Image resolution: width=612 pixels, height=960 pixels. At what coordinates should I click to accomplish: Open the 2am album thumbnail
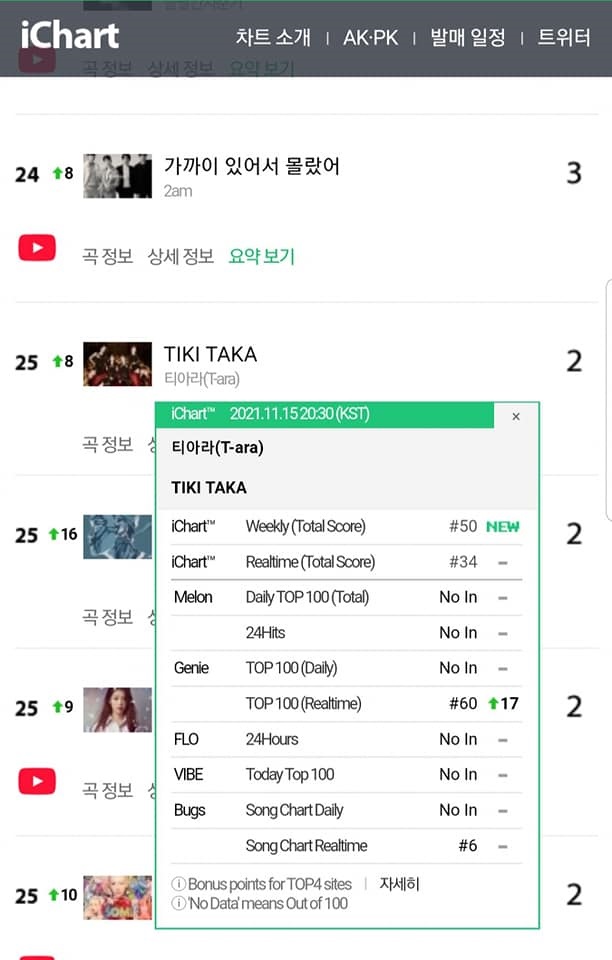[117, 175]
